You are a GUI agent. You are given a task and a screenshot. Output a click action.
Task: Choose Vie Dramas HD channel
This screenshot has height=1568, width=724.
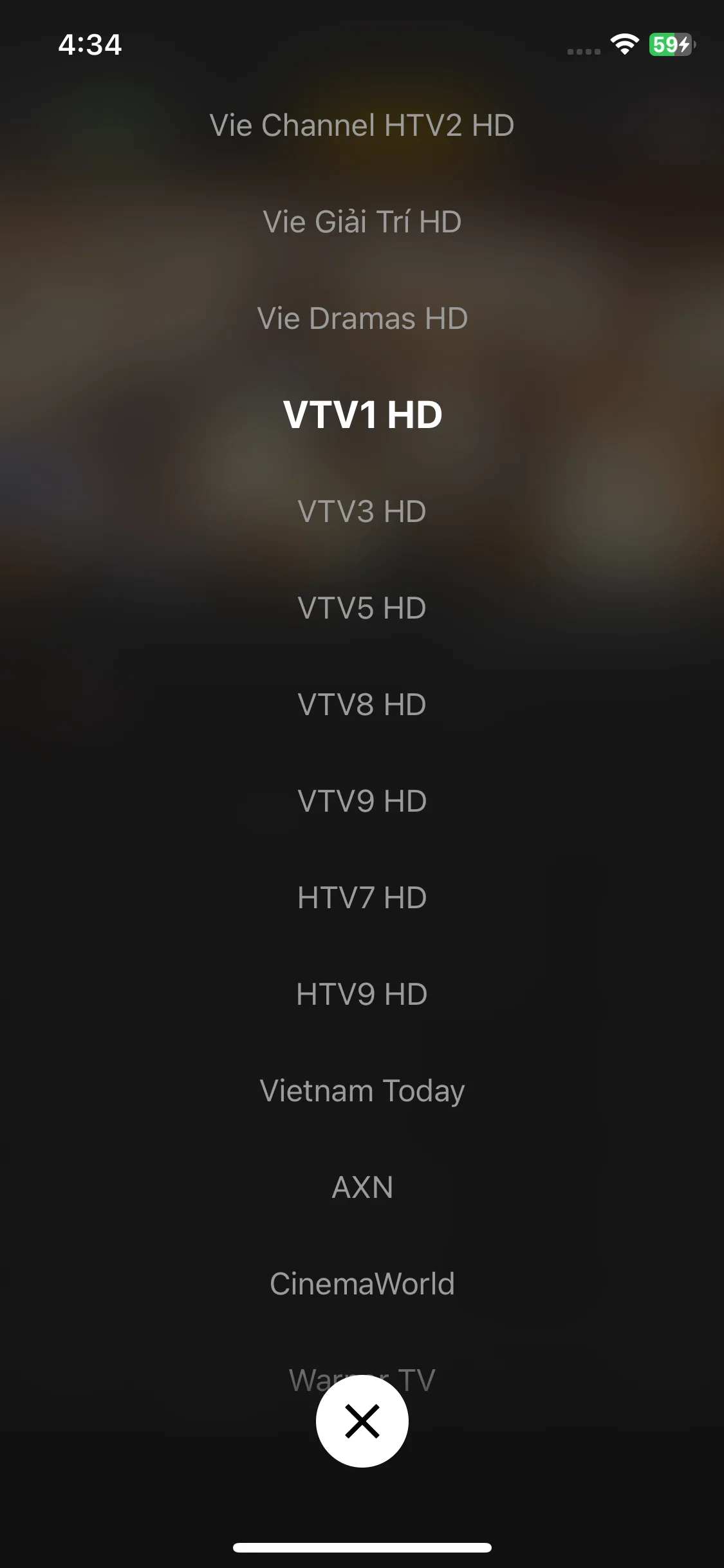coord(362,318)
